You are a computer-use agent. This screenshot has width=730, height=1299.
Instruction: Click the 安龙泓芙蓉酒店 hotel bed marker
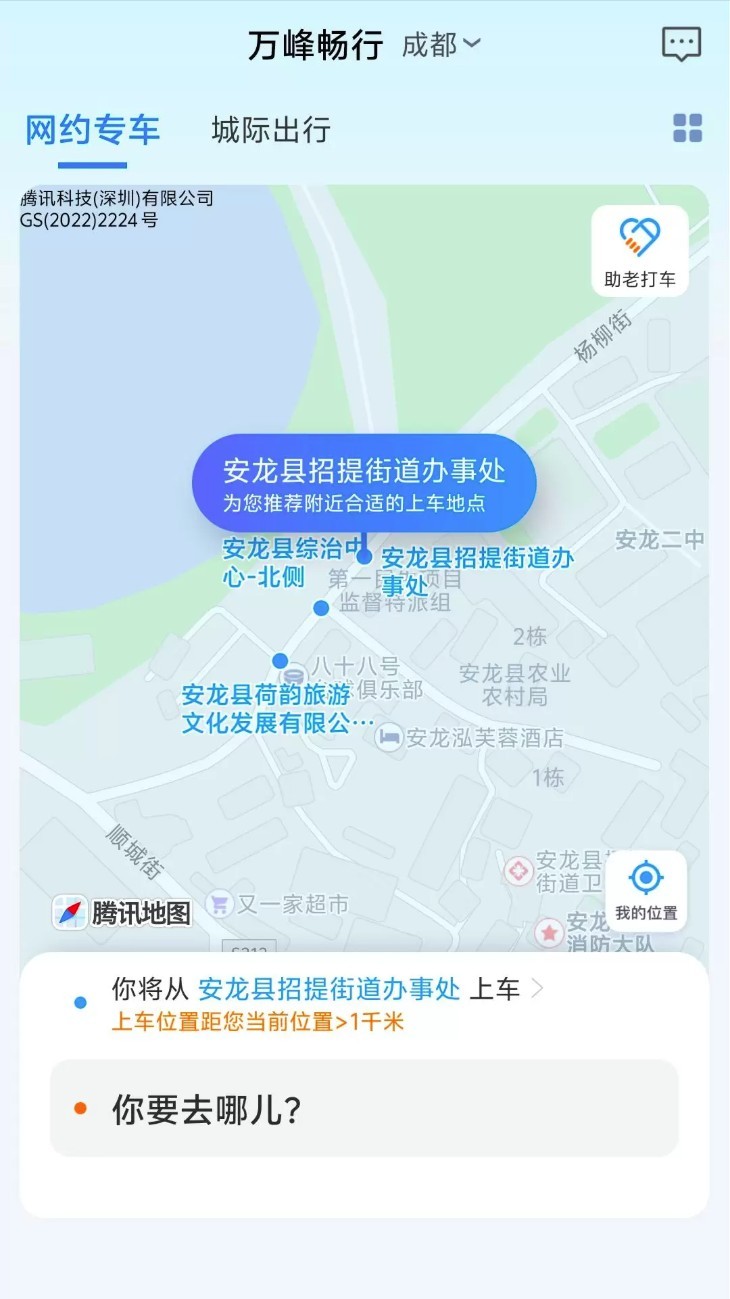[x=388, y=739]
